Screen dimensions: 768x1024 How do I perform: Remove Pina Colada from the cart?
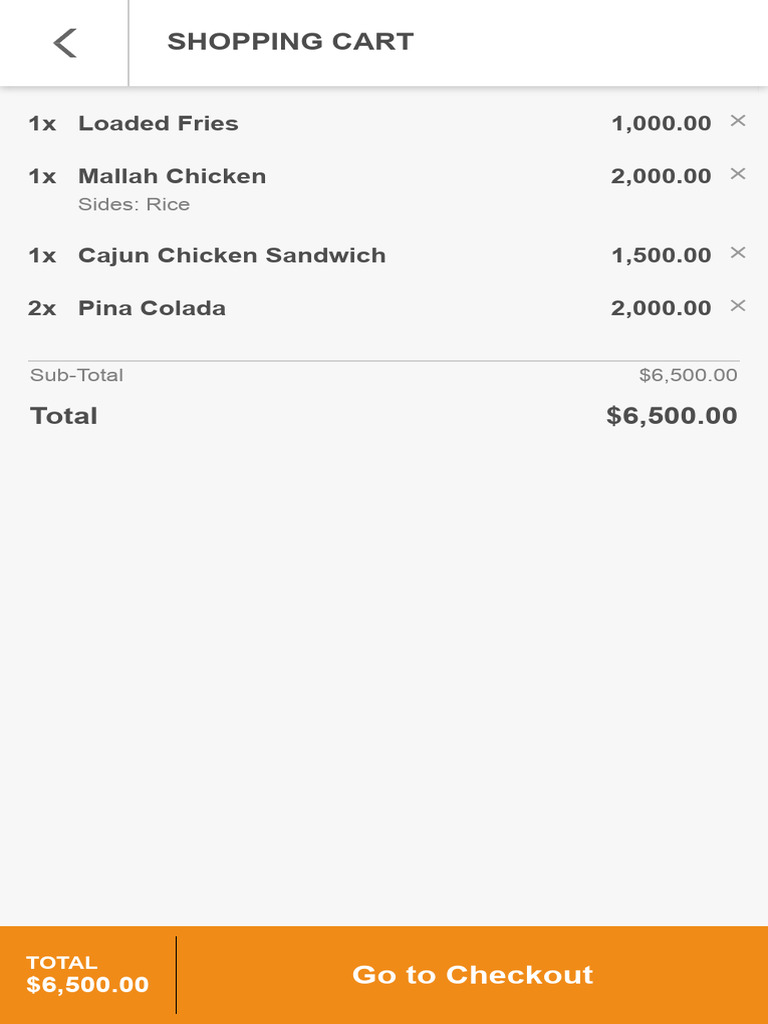[738, 306]
